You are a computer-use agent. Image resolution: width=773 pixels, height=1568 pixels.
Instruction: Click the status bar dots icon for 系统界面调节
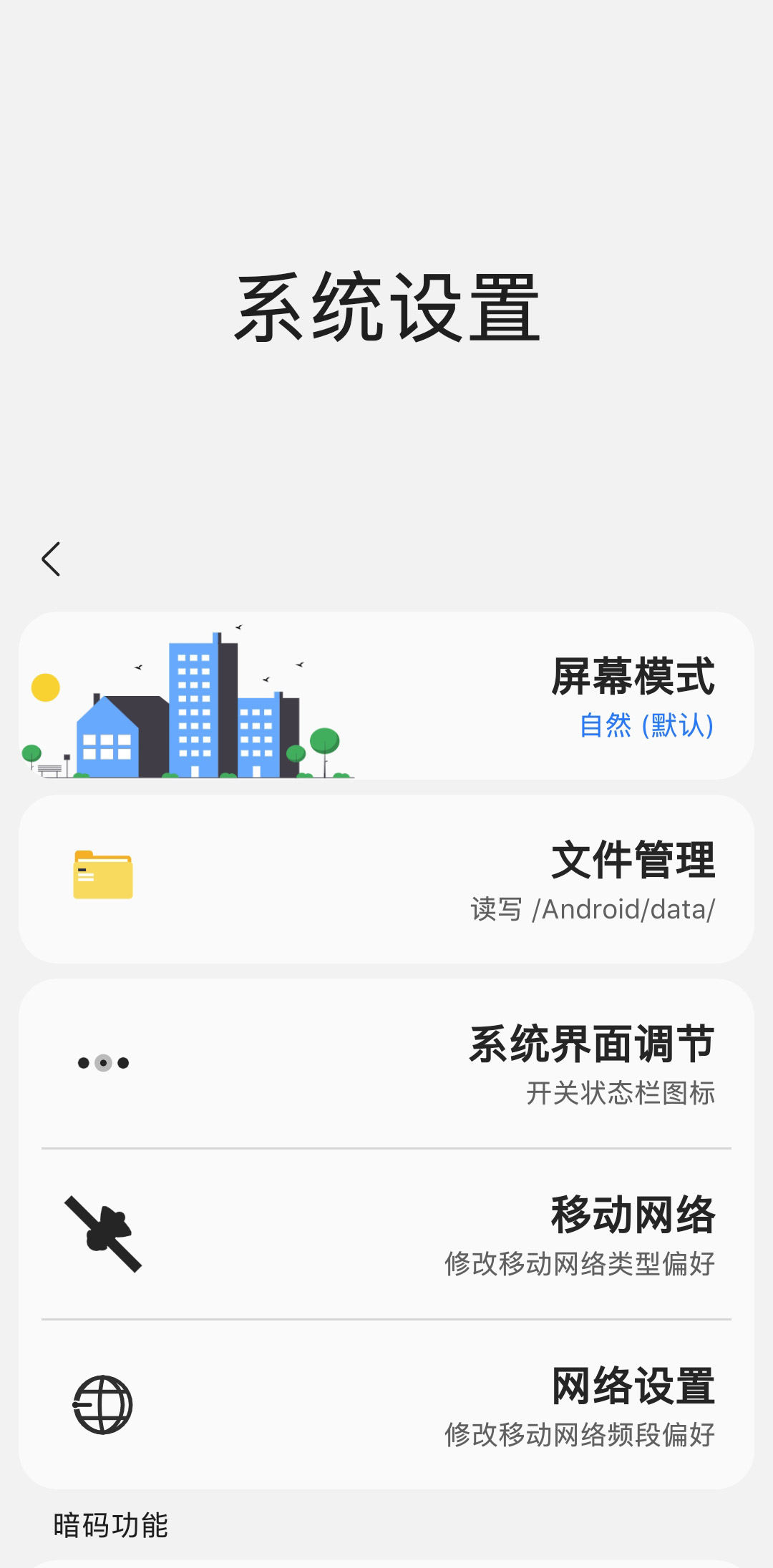tap(100, 1064)
